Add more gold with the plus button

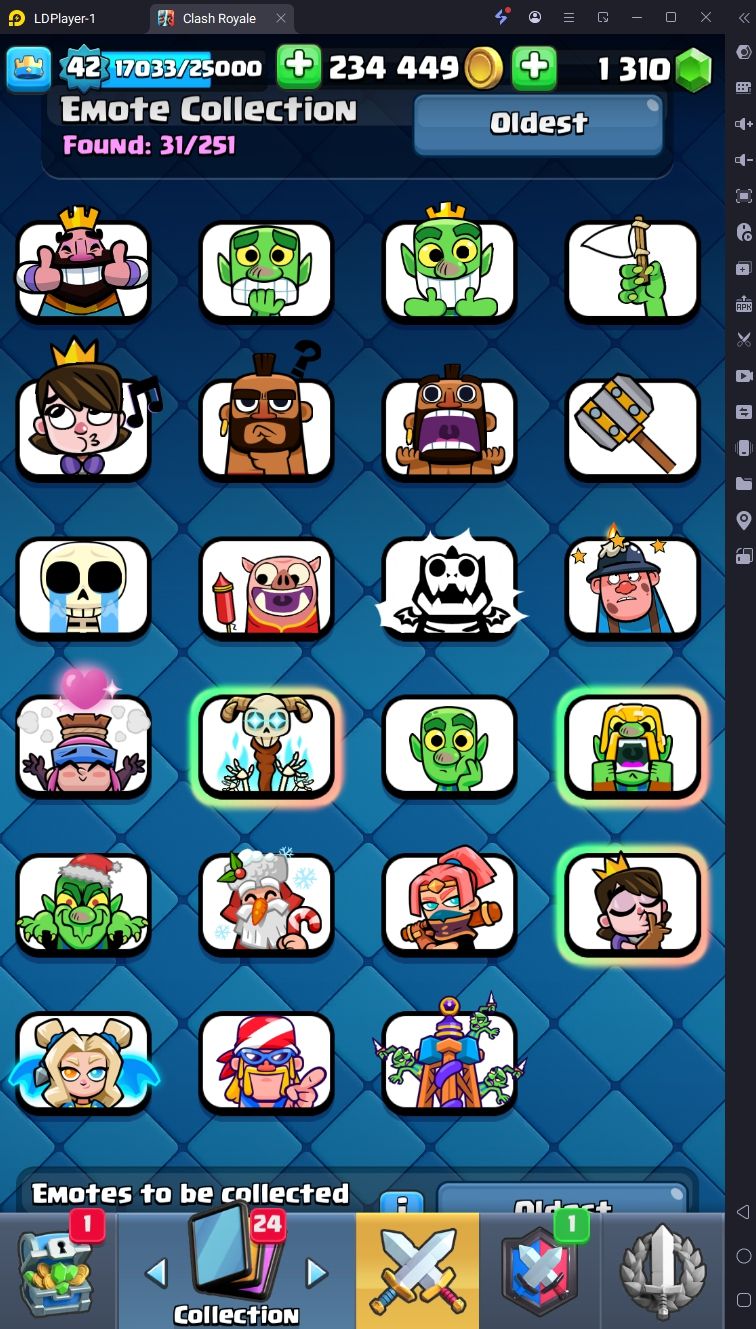pyautogui.click(x=298, y=67)
